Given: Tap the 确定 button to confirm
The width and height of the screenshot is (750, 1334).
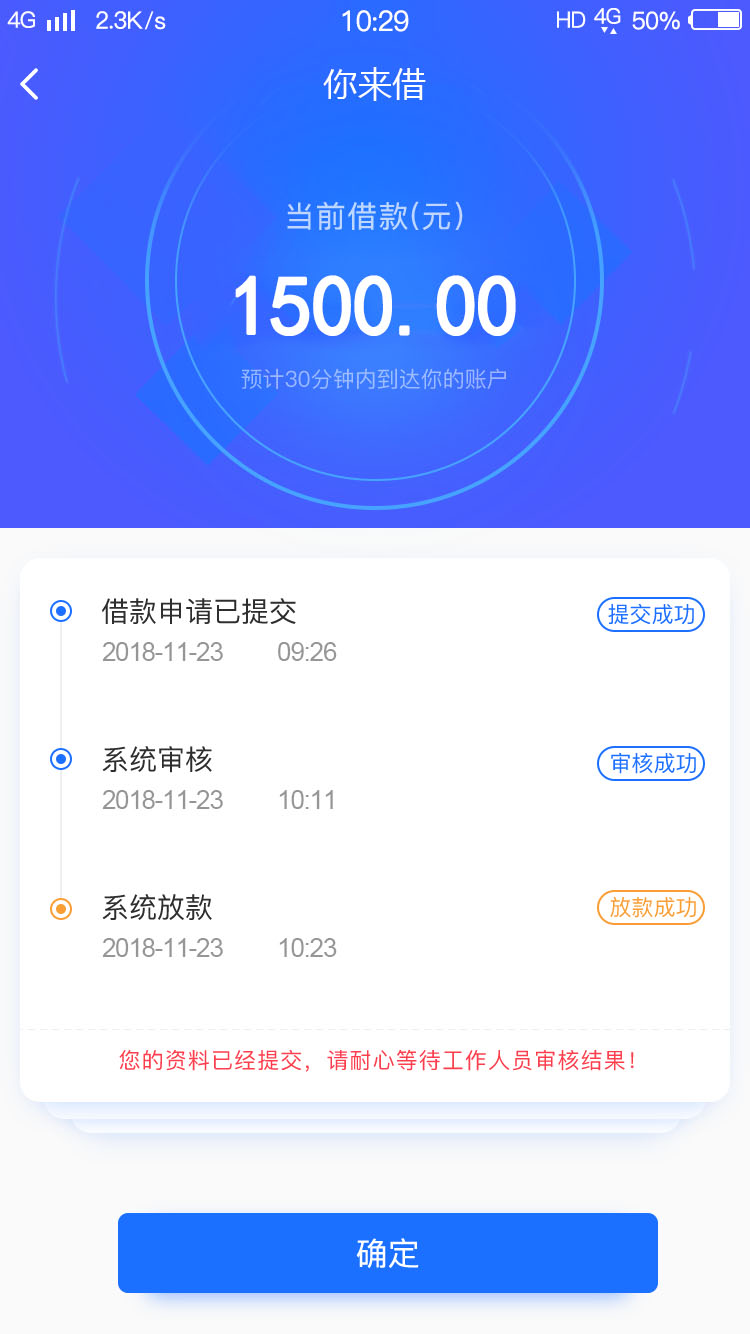Looking at the screenshot, I should click(388, 1253).
